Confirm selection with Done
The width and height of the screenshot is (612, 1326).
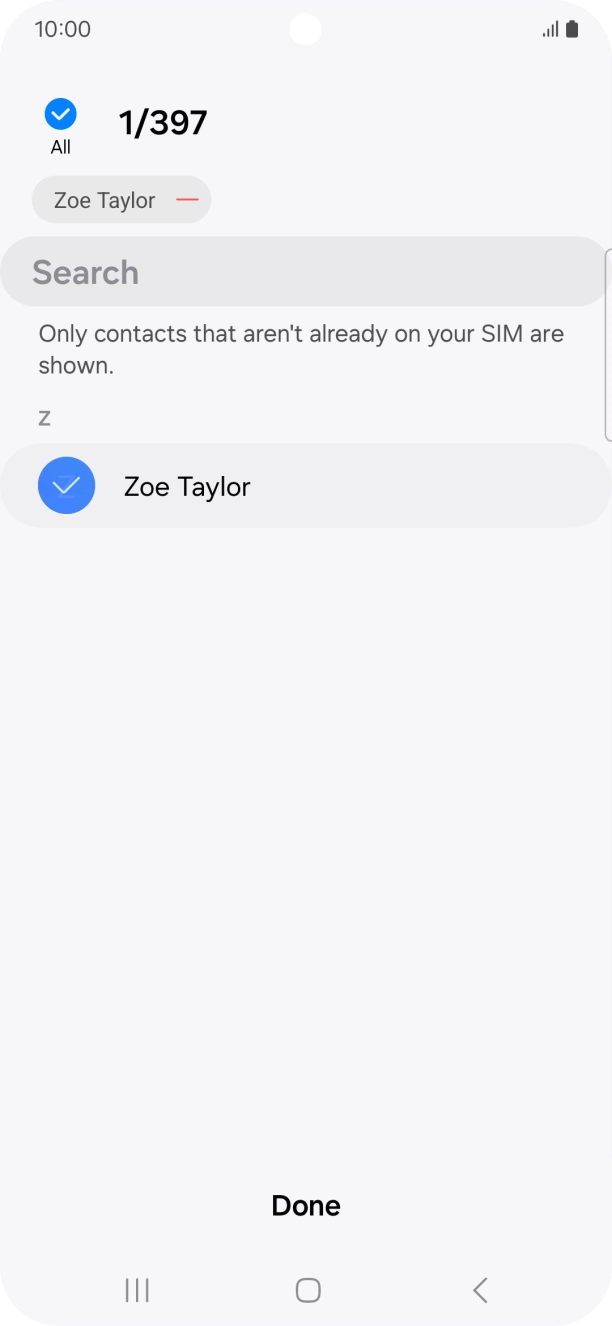point(306,1206)
